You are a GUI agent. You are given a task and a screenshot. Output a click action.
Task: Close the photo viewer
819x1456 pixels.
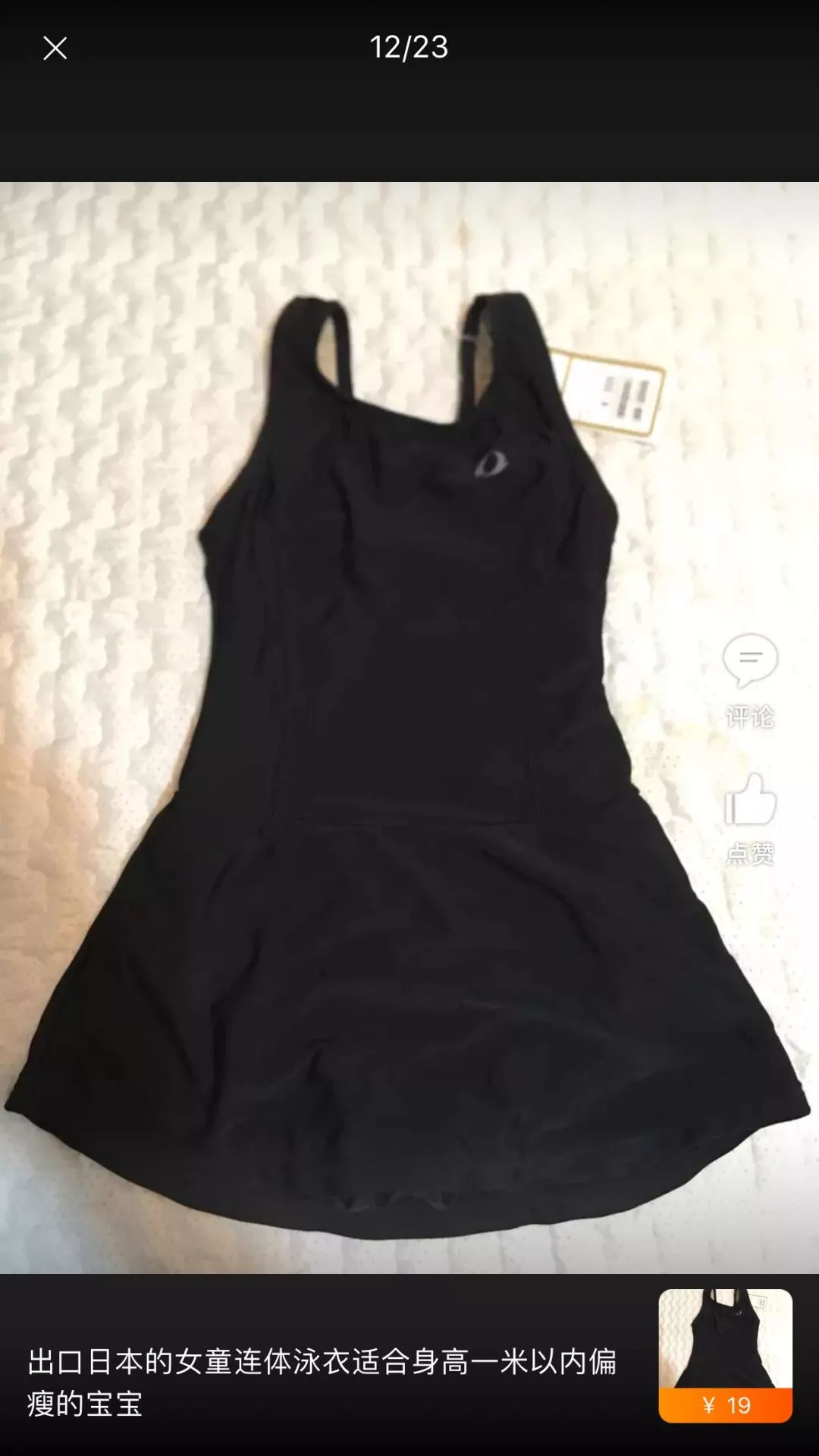point(55,49)
